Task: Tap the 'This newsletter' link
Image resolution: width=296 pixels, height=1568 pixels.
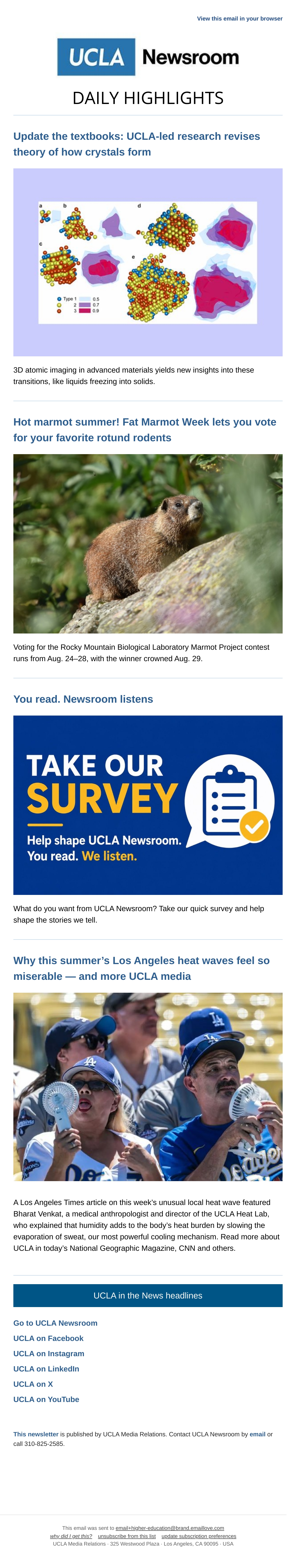Action: (36, 1434)
